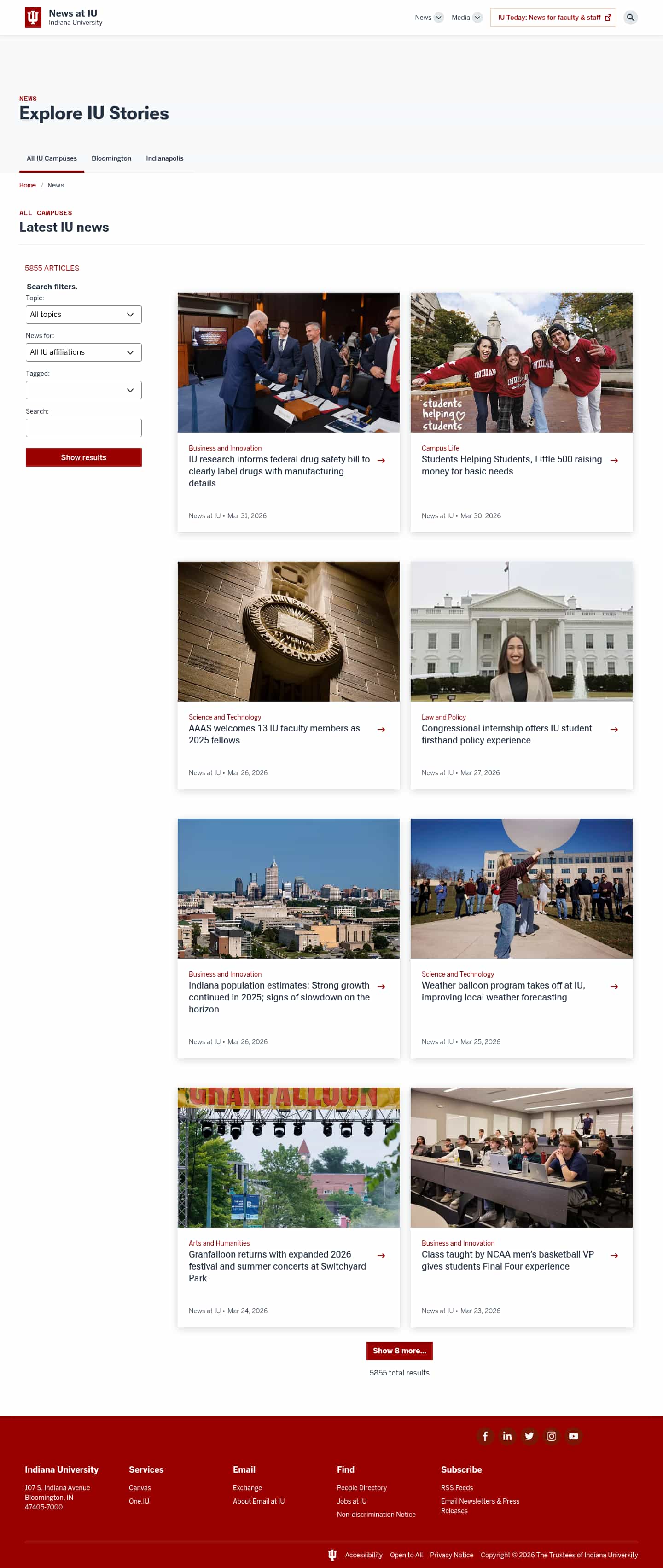Open the News dropdown in the header
Screen dimensions: 663x1568
click(429, 17)
